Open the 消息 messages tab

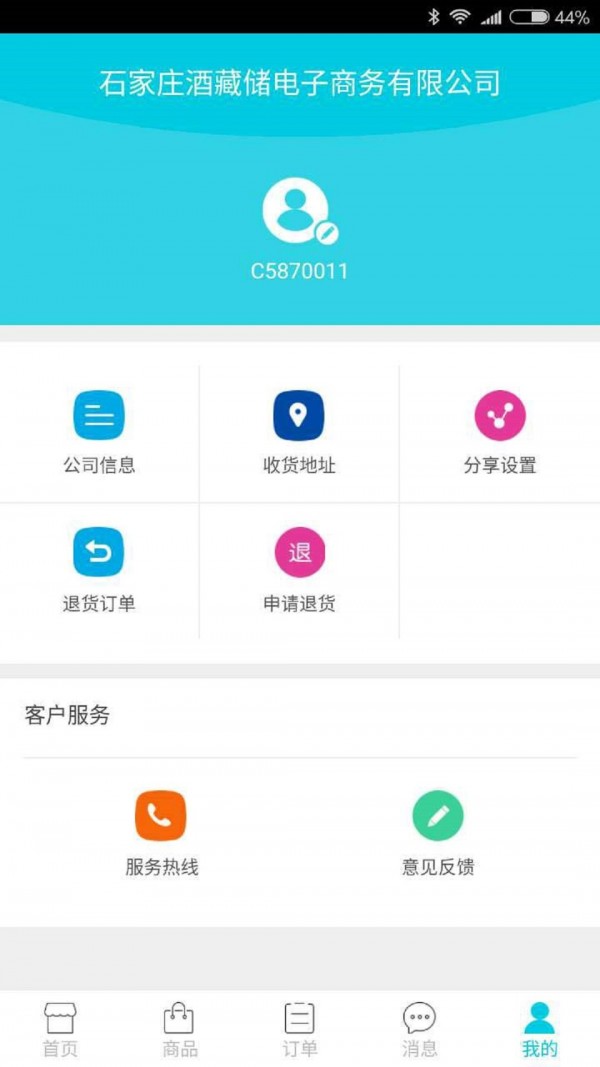point(420,1030)
